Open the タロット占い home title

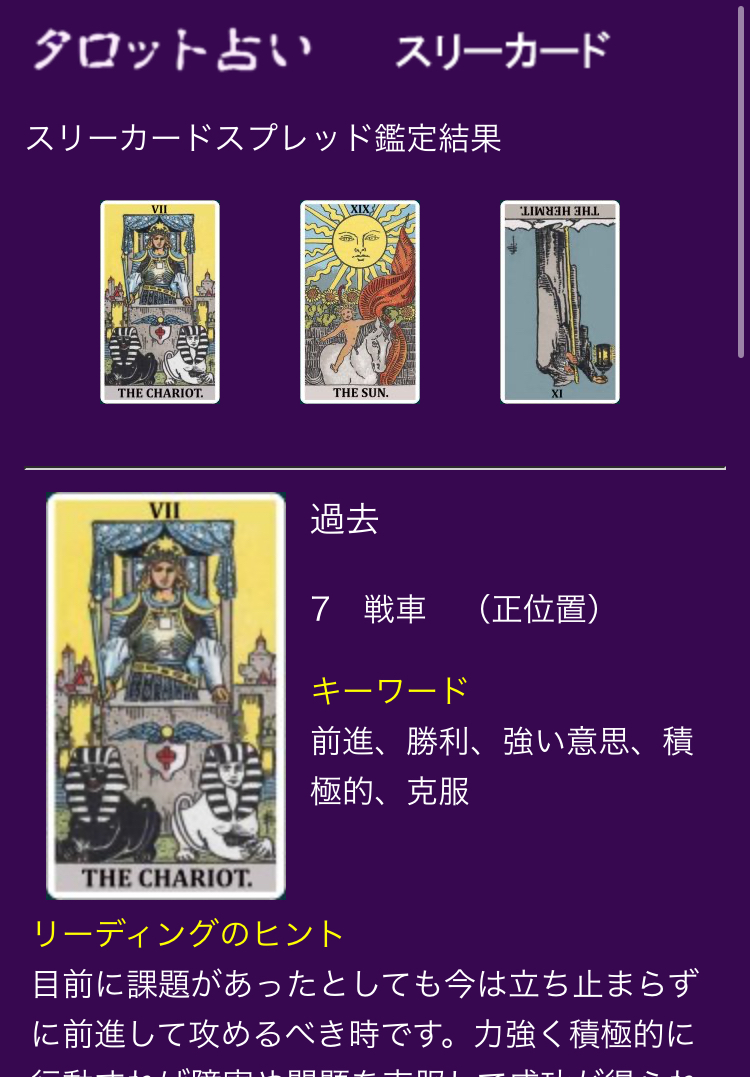(x=172, y=50)
